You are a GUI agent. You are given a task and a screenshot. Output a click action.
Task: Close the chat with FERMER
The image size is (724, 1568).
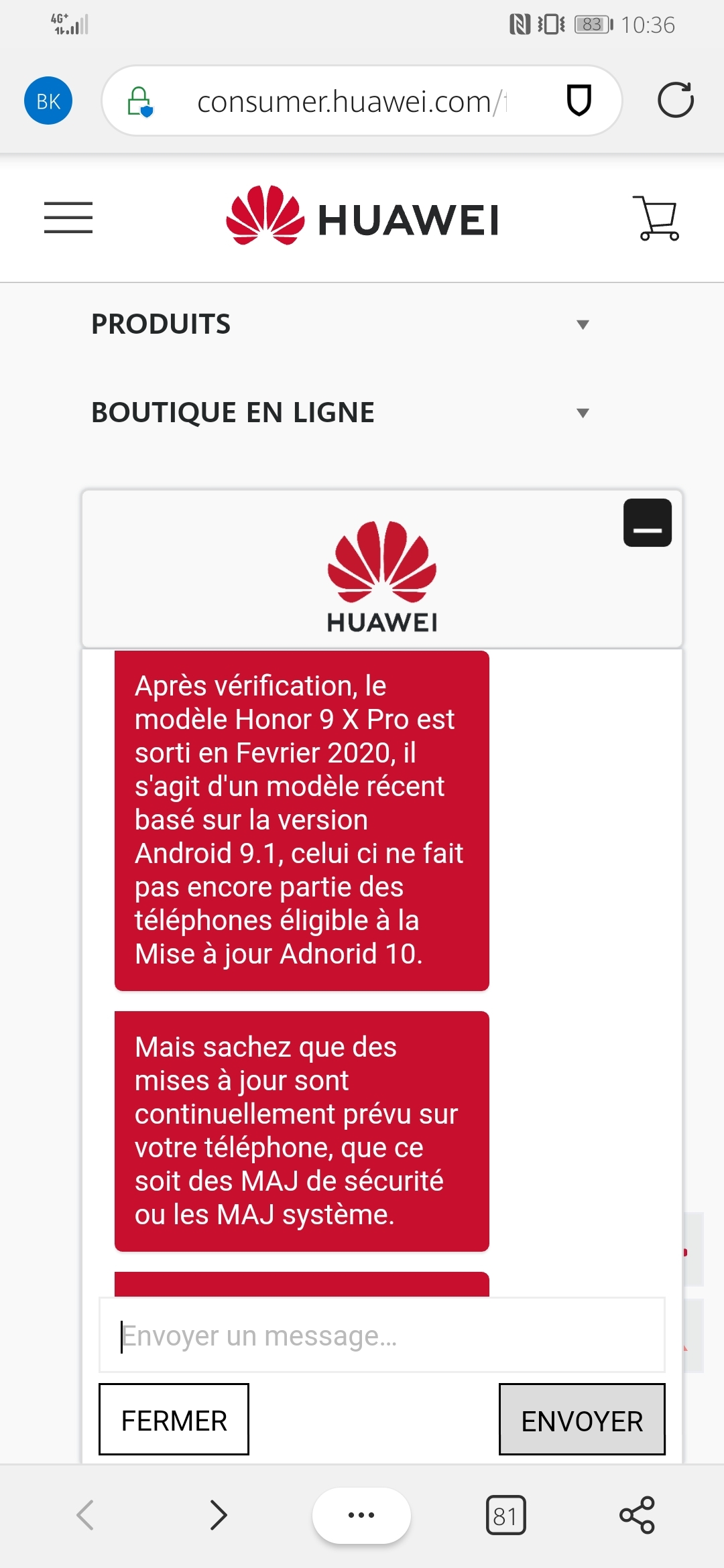pos(174,1419)
